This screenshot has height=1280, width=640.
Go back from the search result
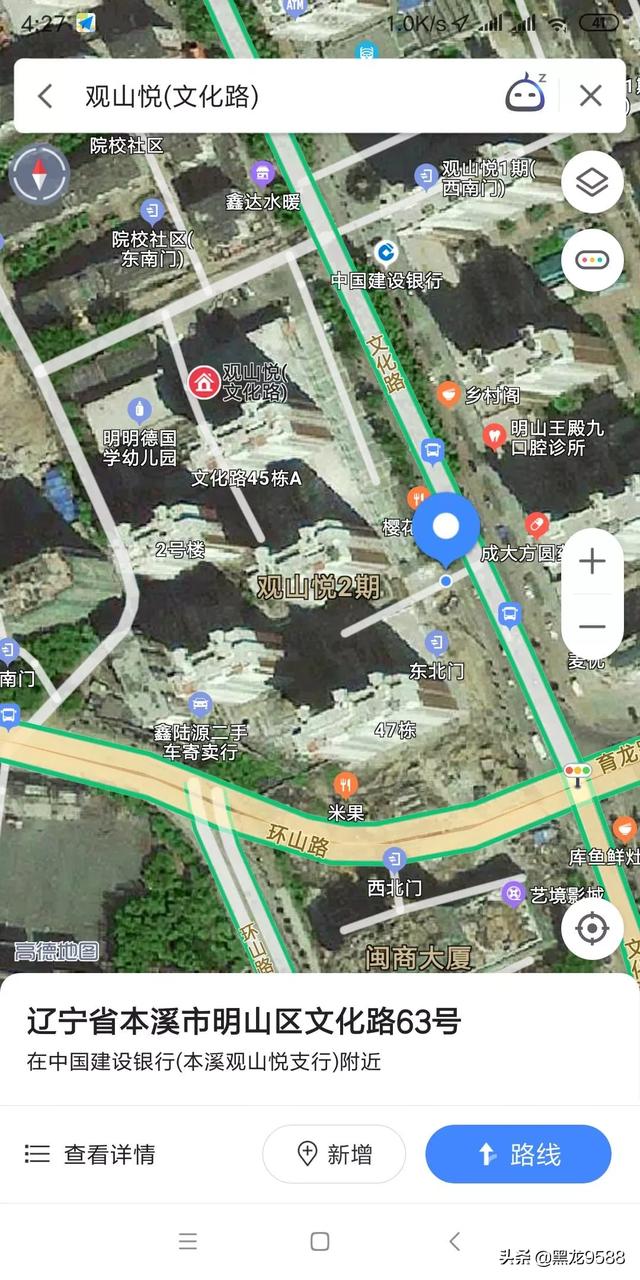tap(45, 96)
